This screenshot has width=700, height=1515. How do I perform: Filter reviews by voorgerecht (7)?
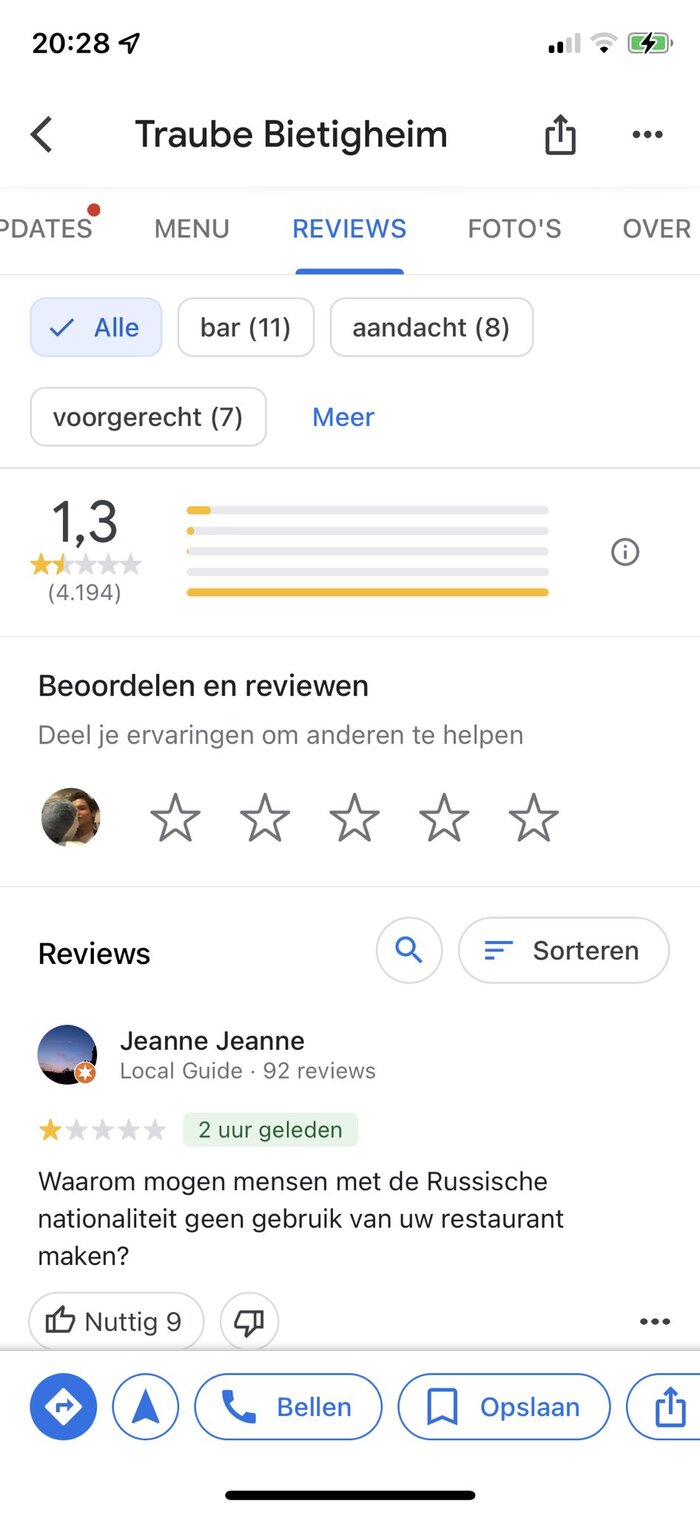pos(148,417)
